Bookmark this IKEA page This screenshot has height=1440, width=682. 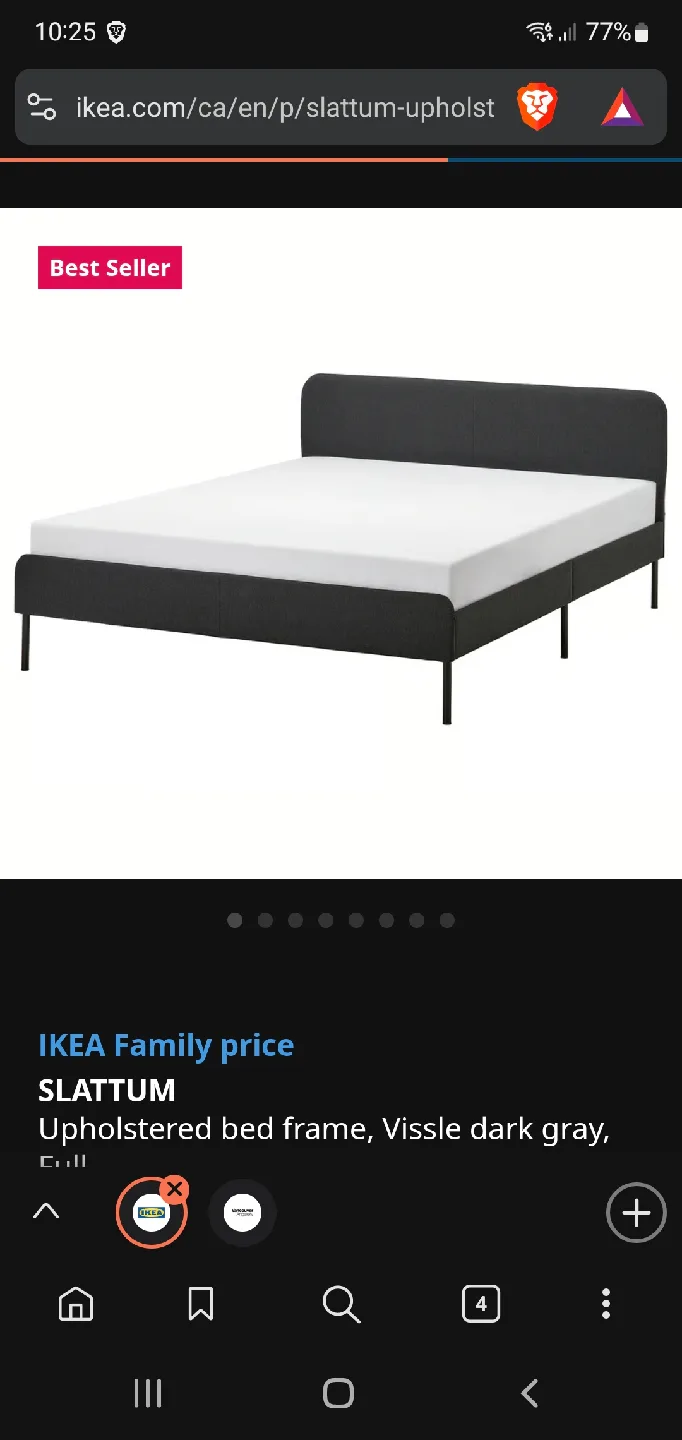coord(201,1304)
